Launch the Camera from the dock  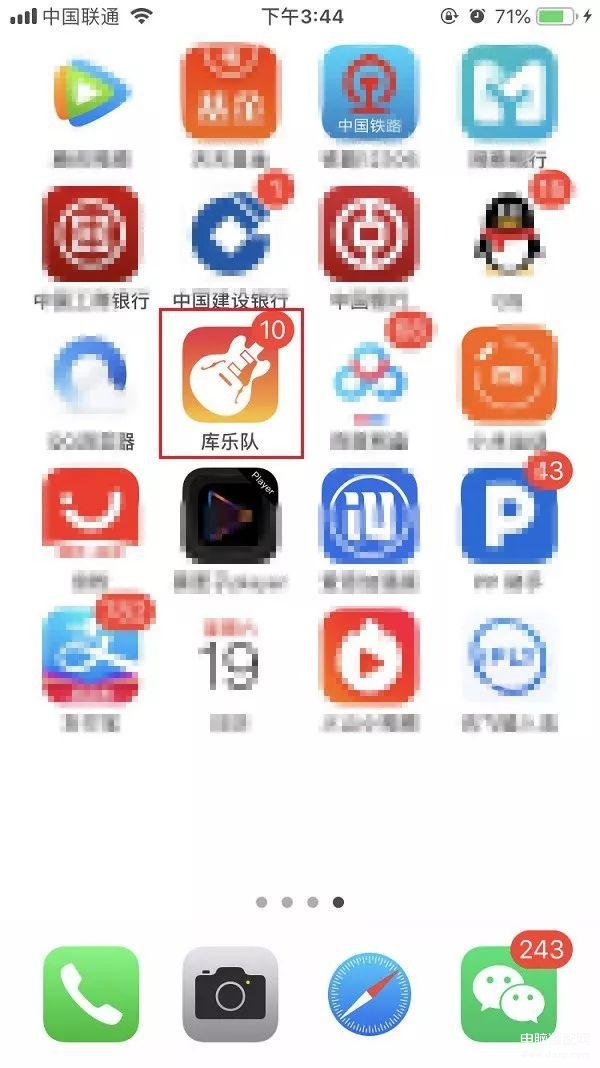(230, 993)
